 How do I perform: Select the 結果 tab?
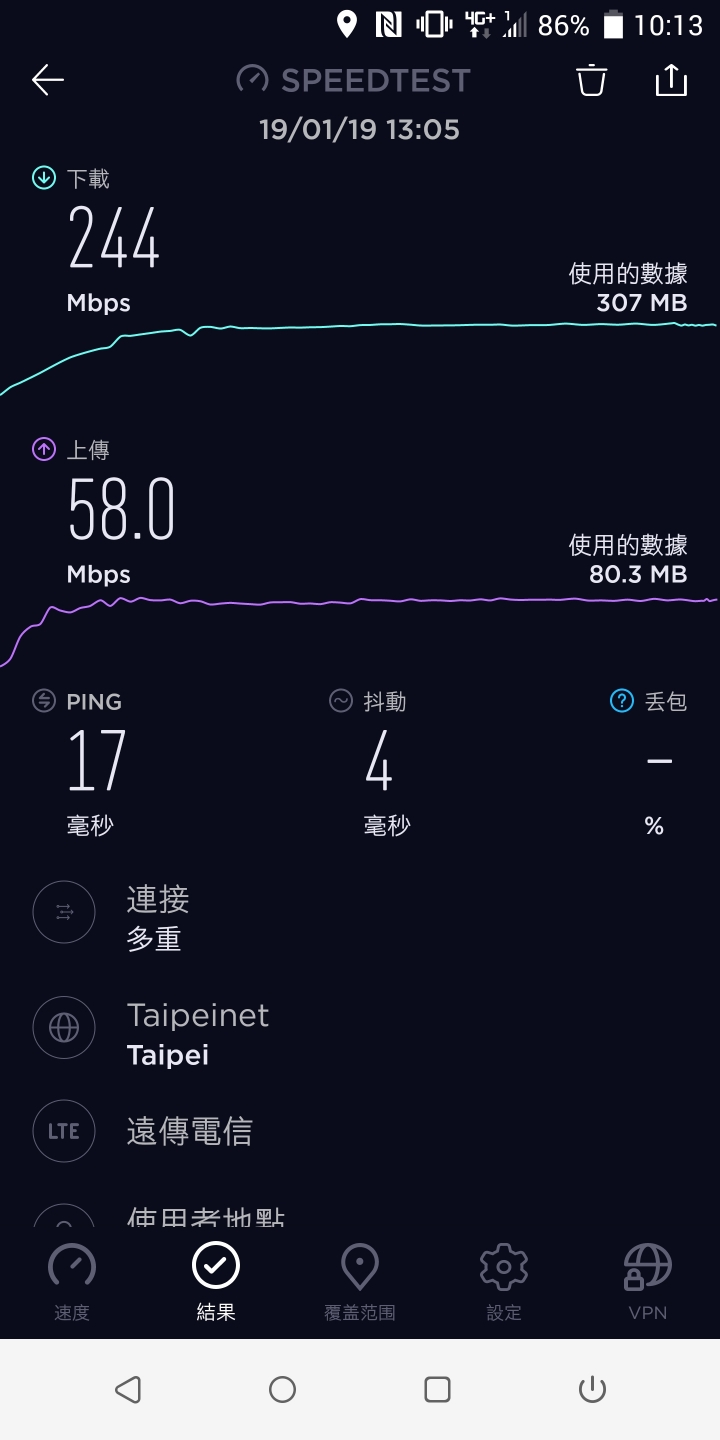tap(216, 1283)
